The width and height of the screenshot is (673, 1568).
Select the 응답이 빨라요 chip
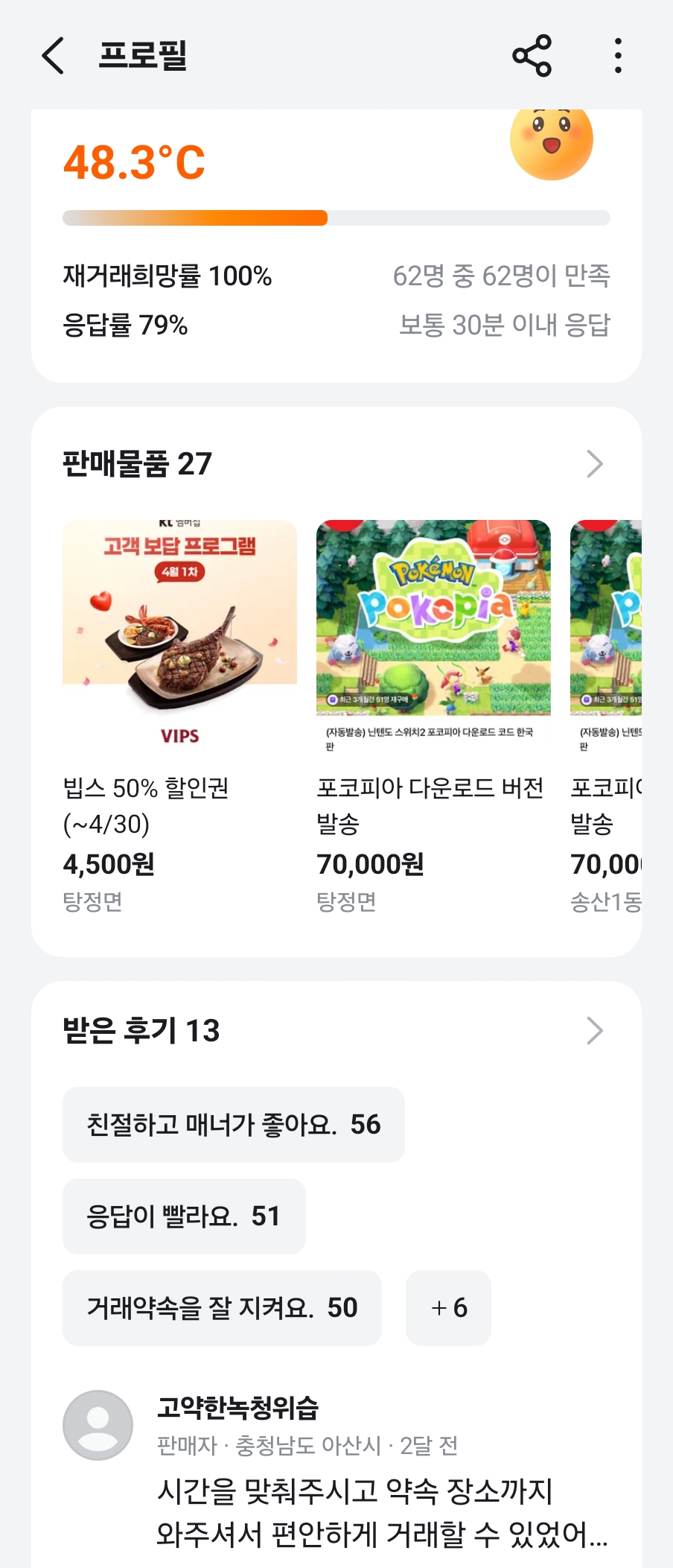pos(184,1216)
